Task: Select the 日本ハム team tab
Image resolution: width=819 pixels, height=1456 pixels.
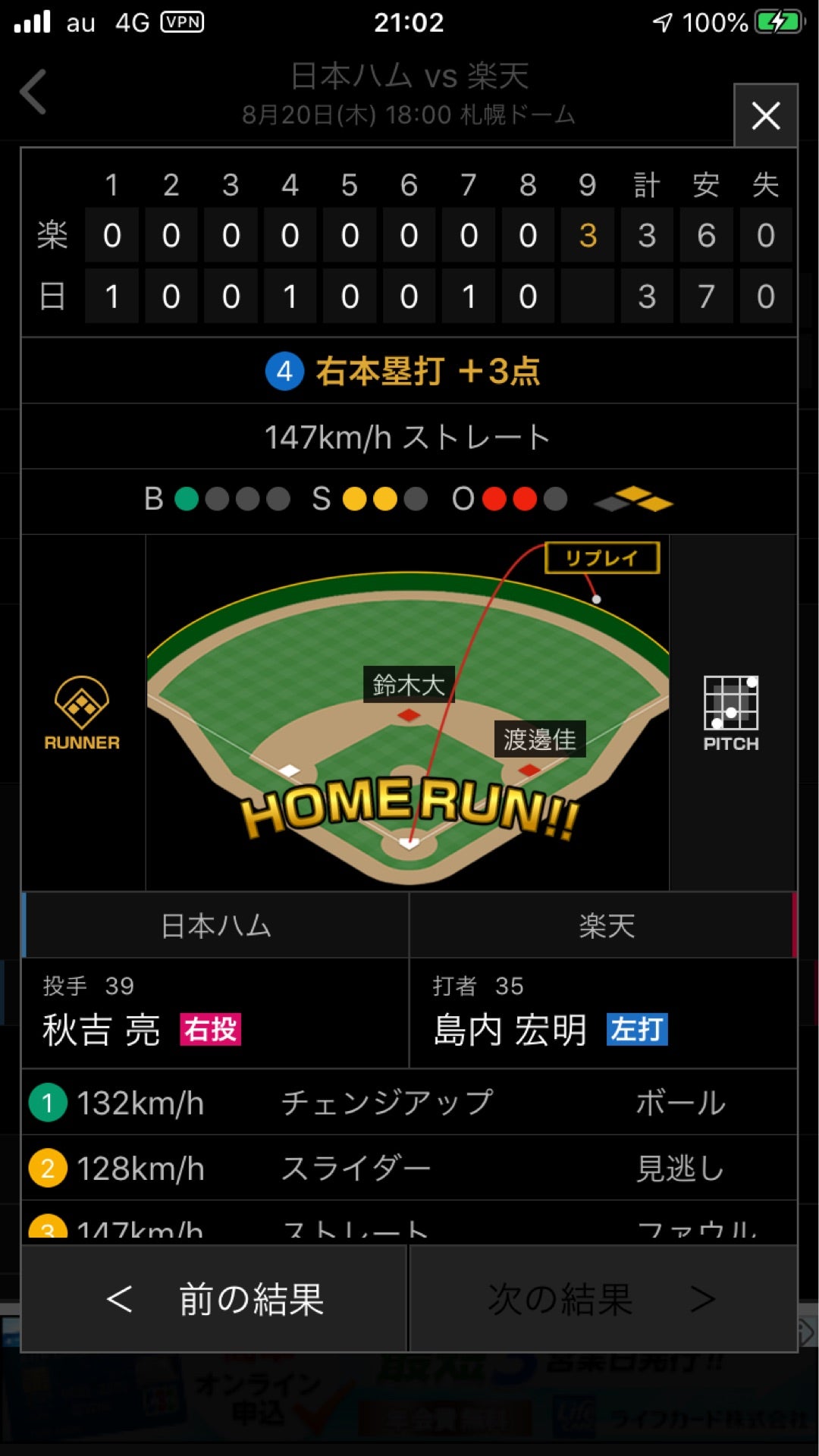Action: click(x=216, y=926)
